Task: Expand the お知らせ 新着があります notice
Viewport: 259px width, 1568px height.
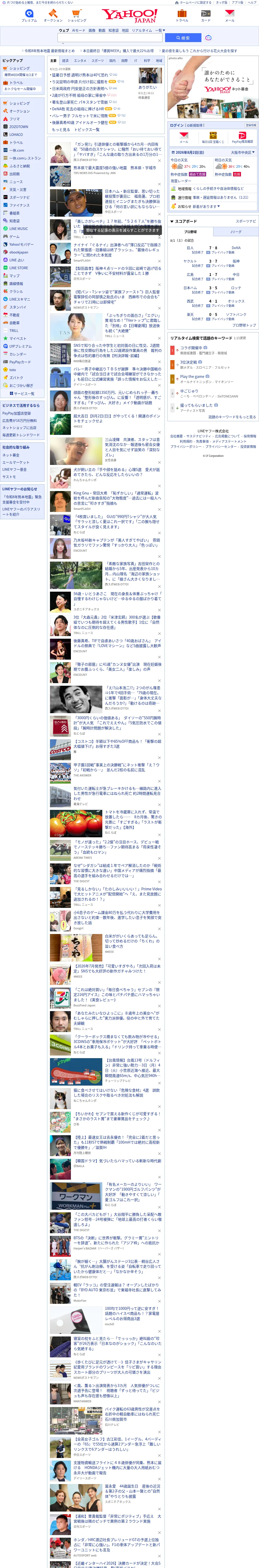Action: tap(198, 206)
